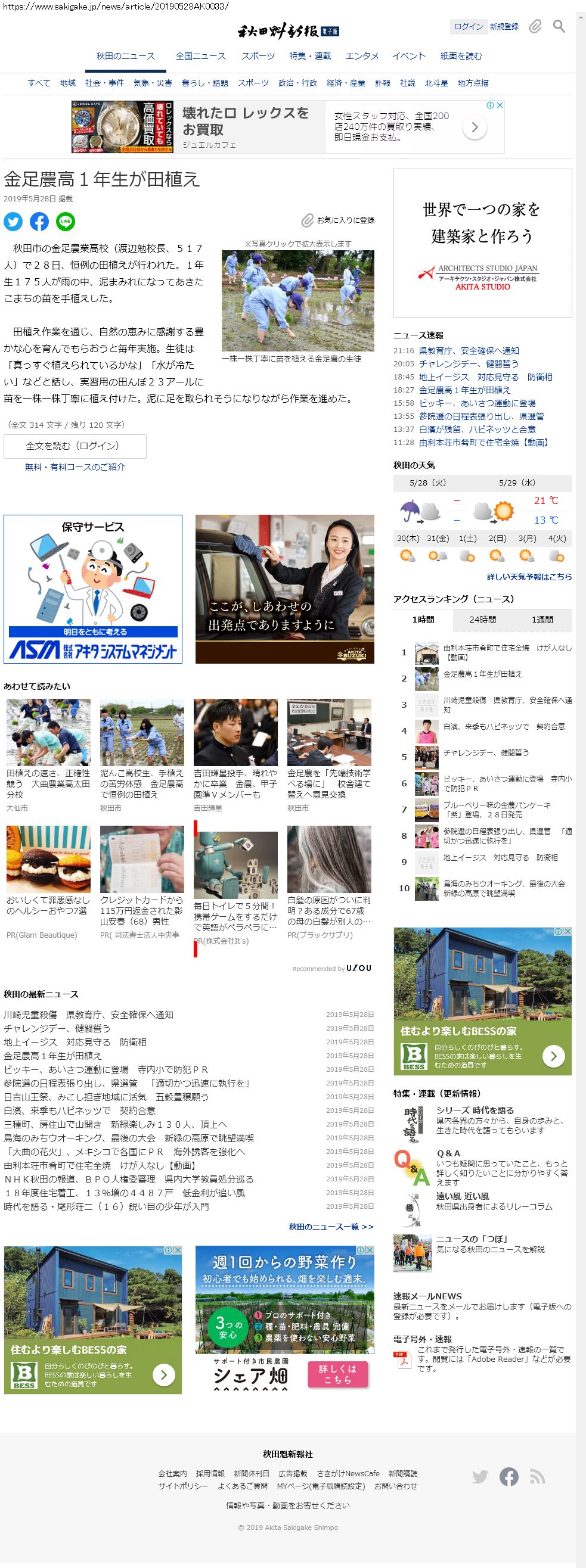View 詳しい天気予報はこちら
Image resolution: width=586 pixels, height=1568 pixels.
point(529,577)
